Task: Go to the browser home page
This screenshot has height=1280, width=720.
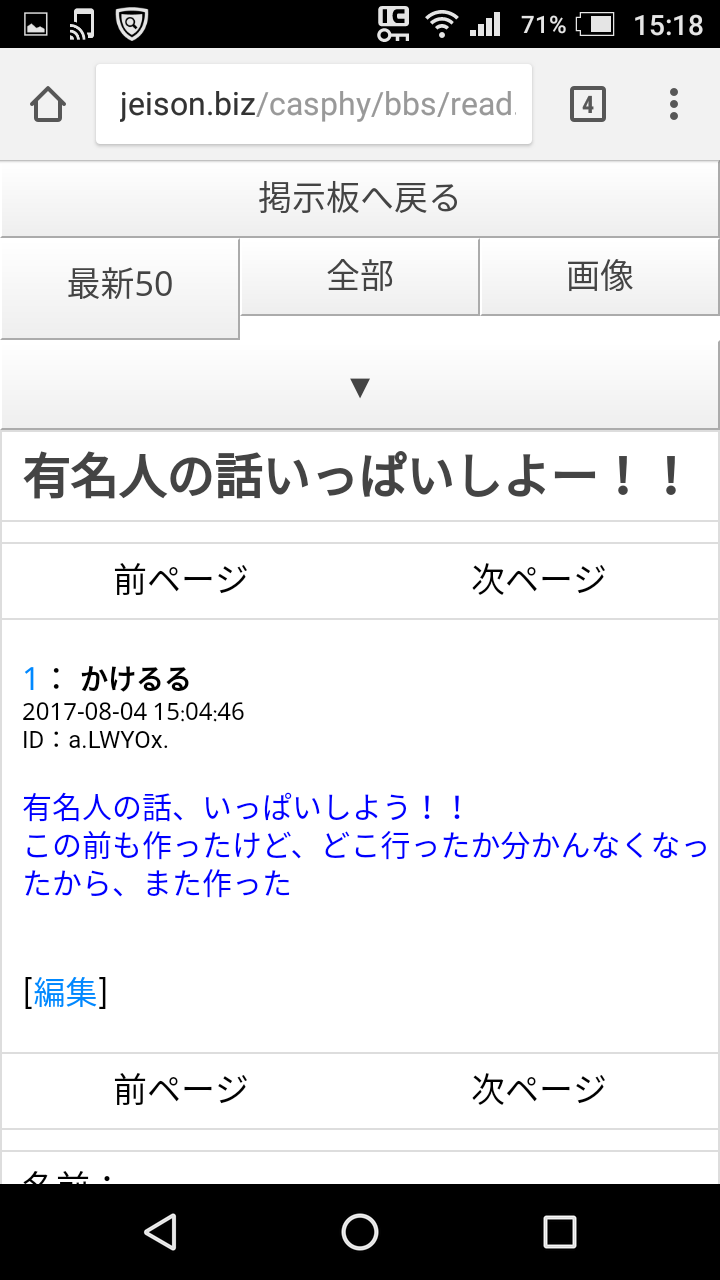Action: click(x=48, y=104)
